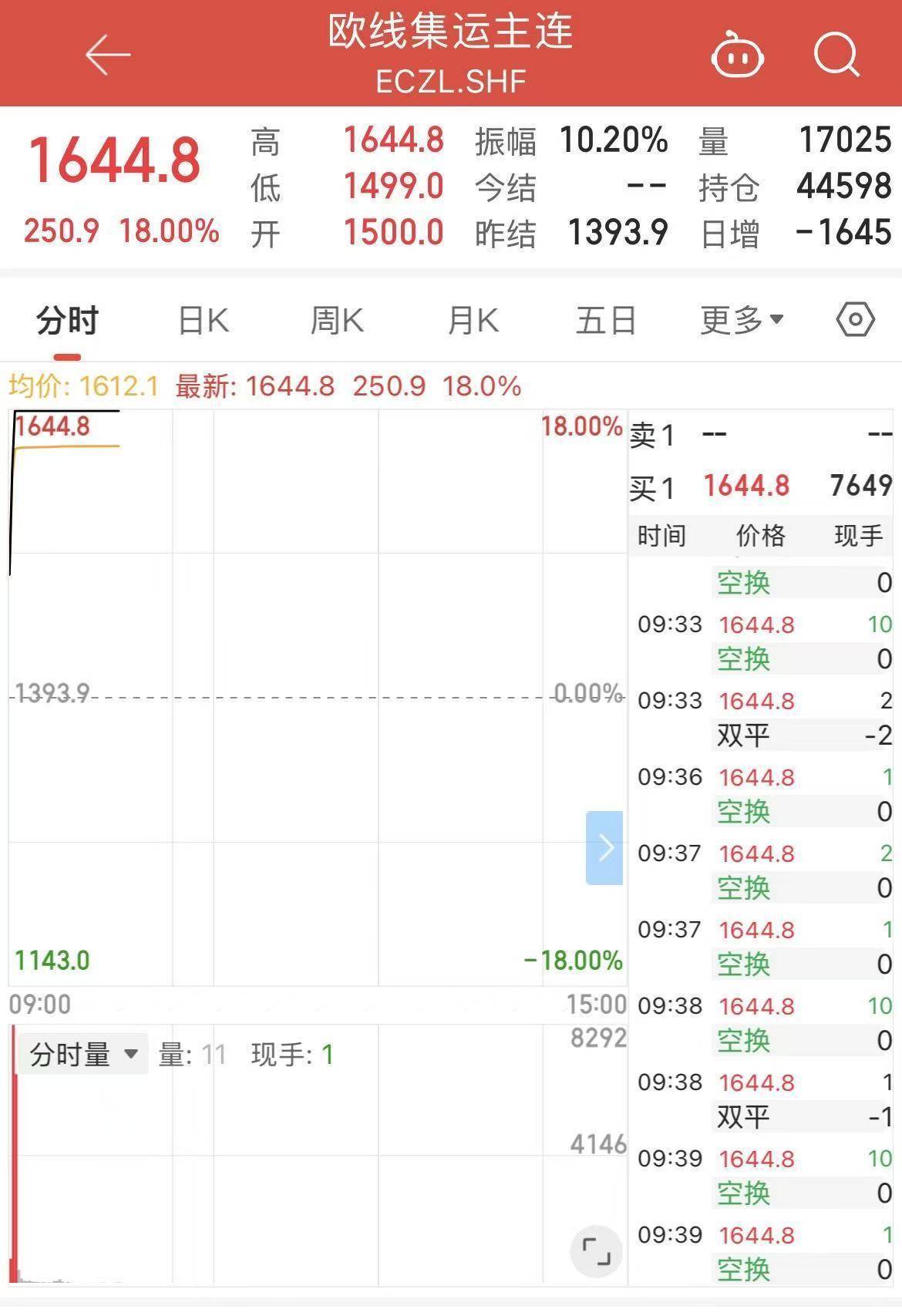Expand chart to fullscreen
Screen dimensions: 902x1316
click(x=596, y=1251)
